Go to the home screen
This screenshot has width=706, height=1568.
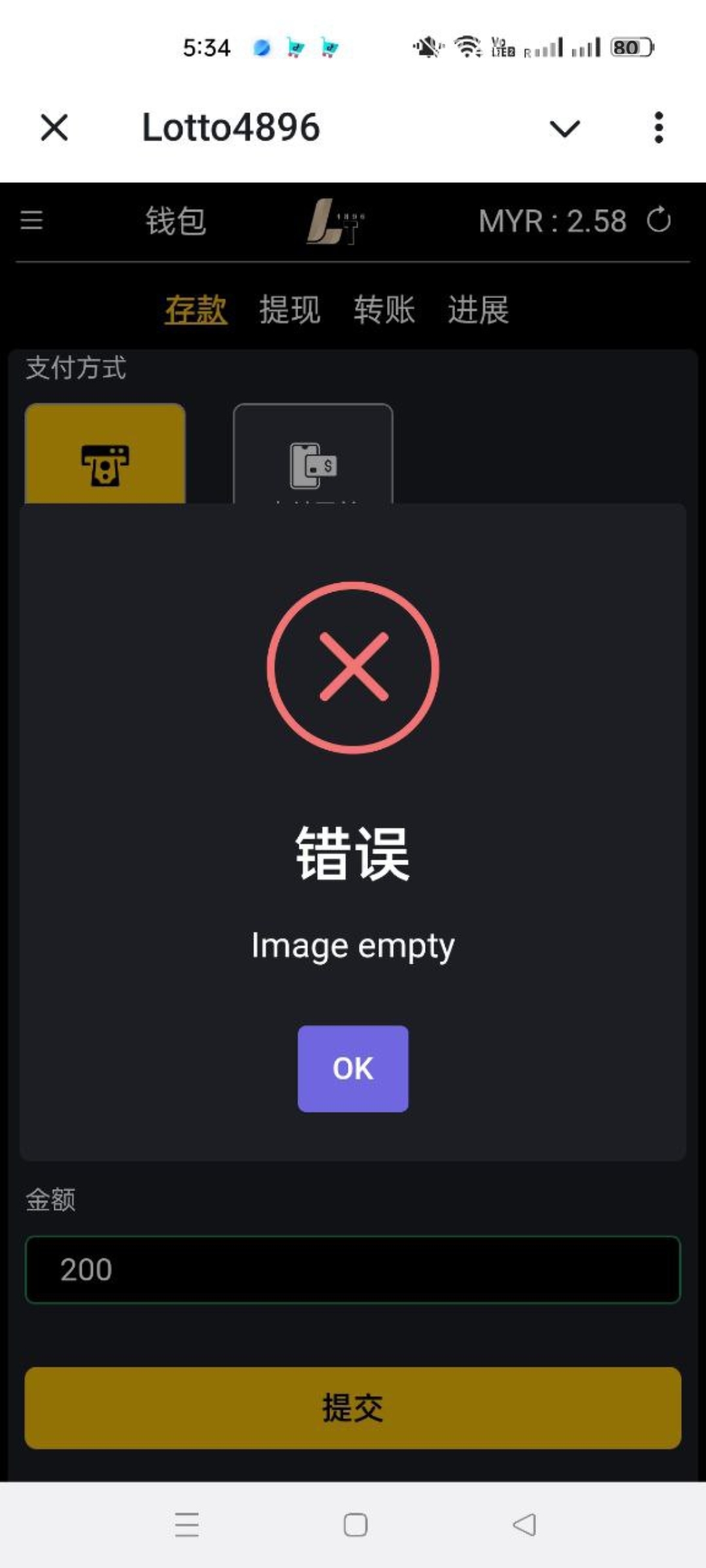pos(355,1525)
